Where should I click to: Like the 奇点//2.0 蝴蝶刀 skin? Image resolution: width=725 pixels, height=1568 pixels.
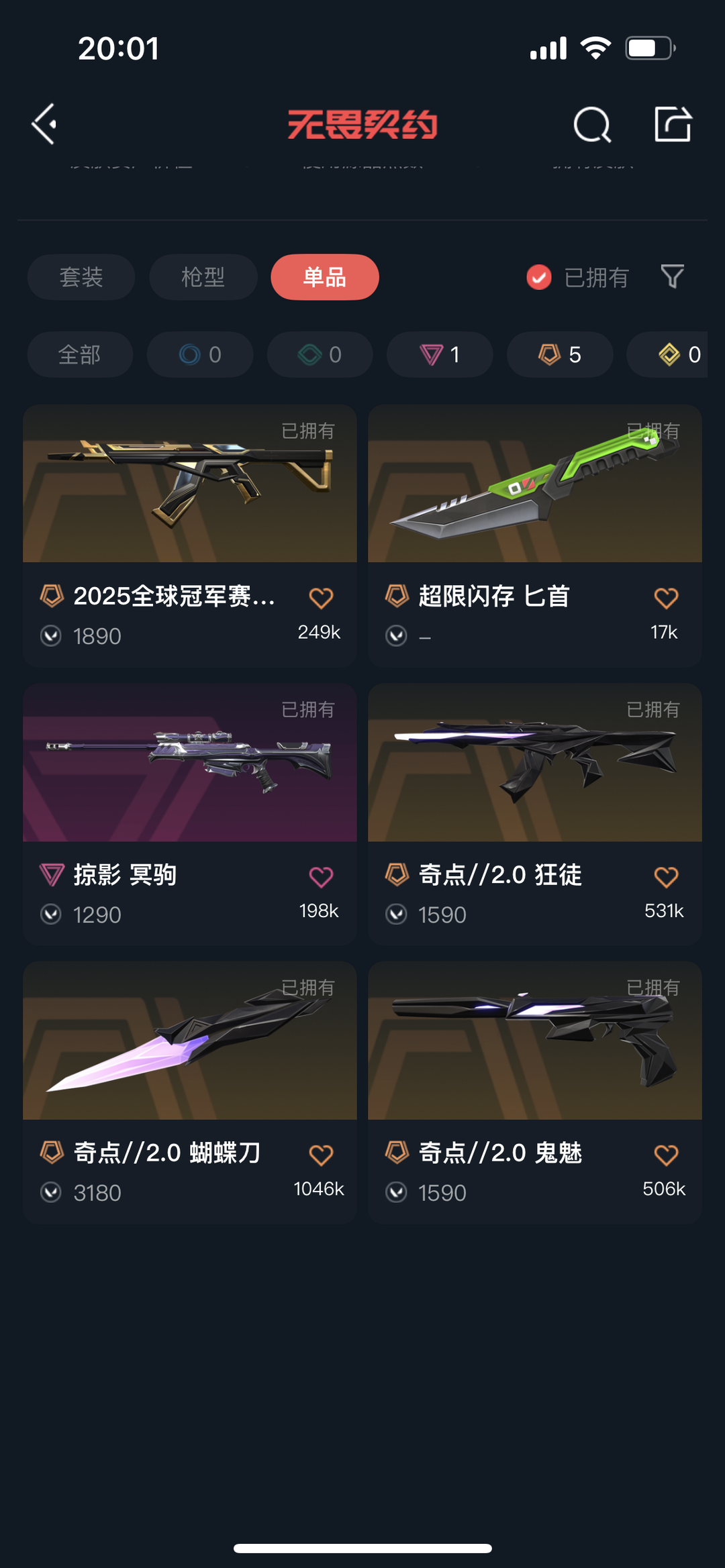tap(321, 1155)
